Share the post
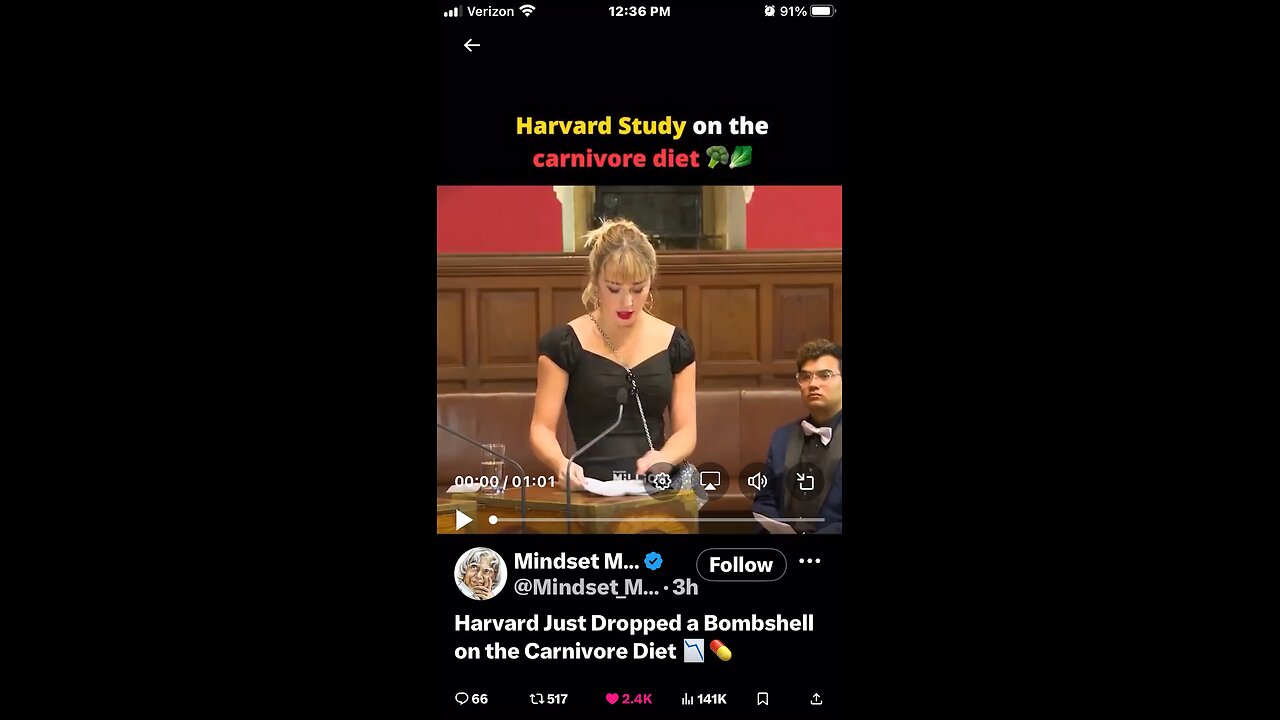1280x720 pixels. (816, 699)
